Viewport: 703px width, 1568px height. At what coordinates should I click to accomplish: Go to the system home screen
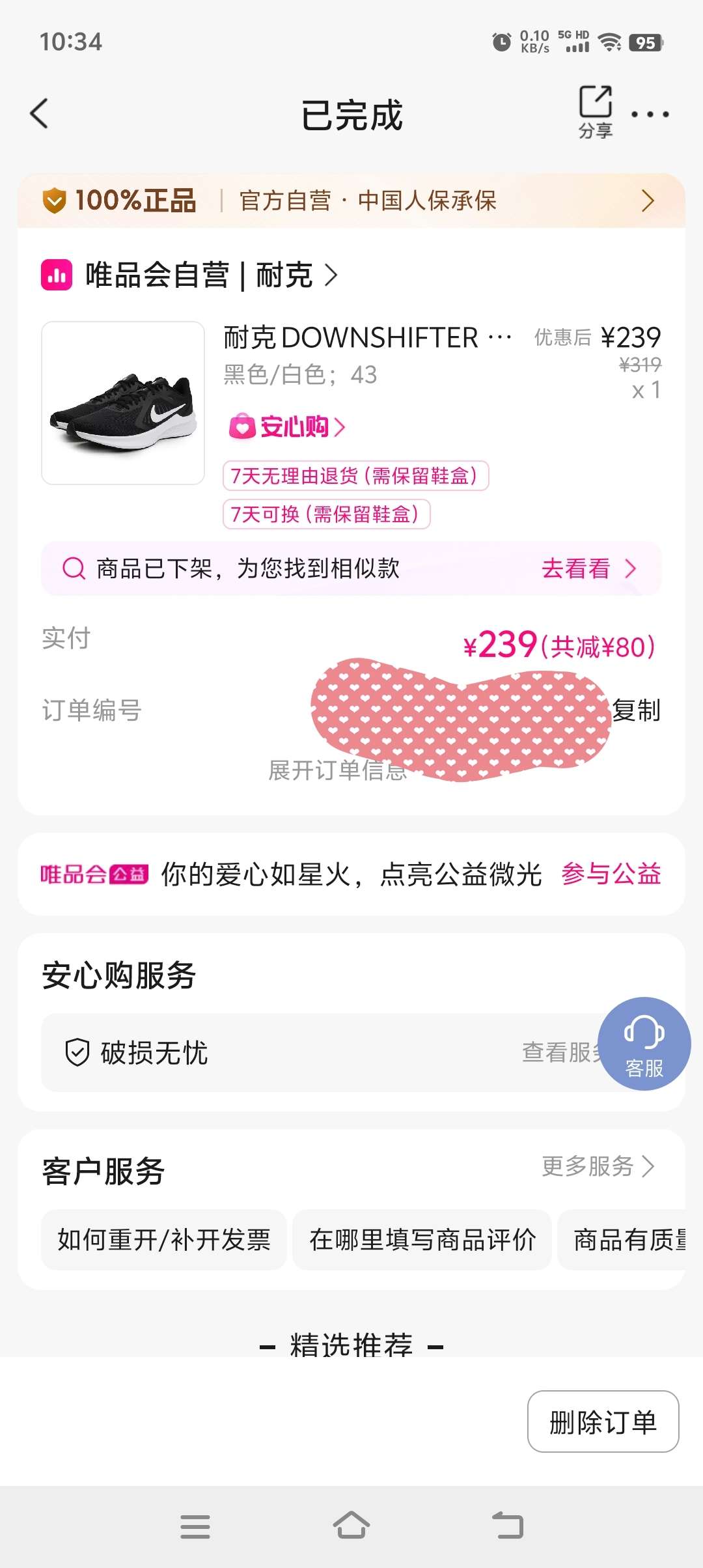coord(351,1526)
